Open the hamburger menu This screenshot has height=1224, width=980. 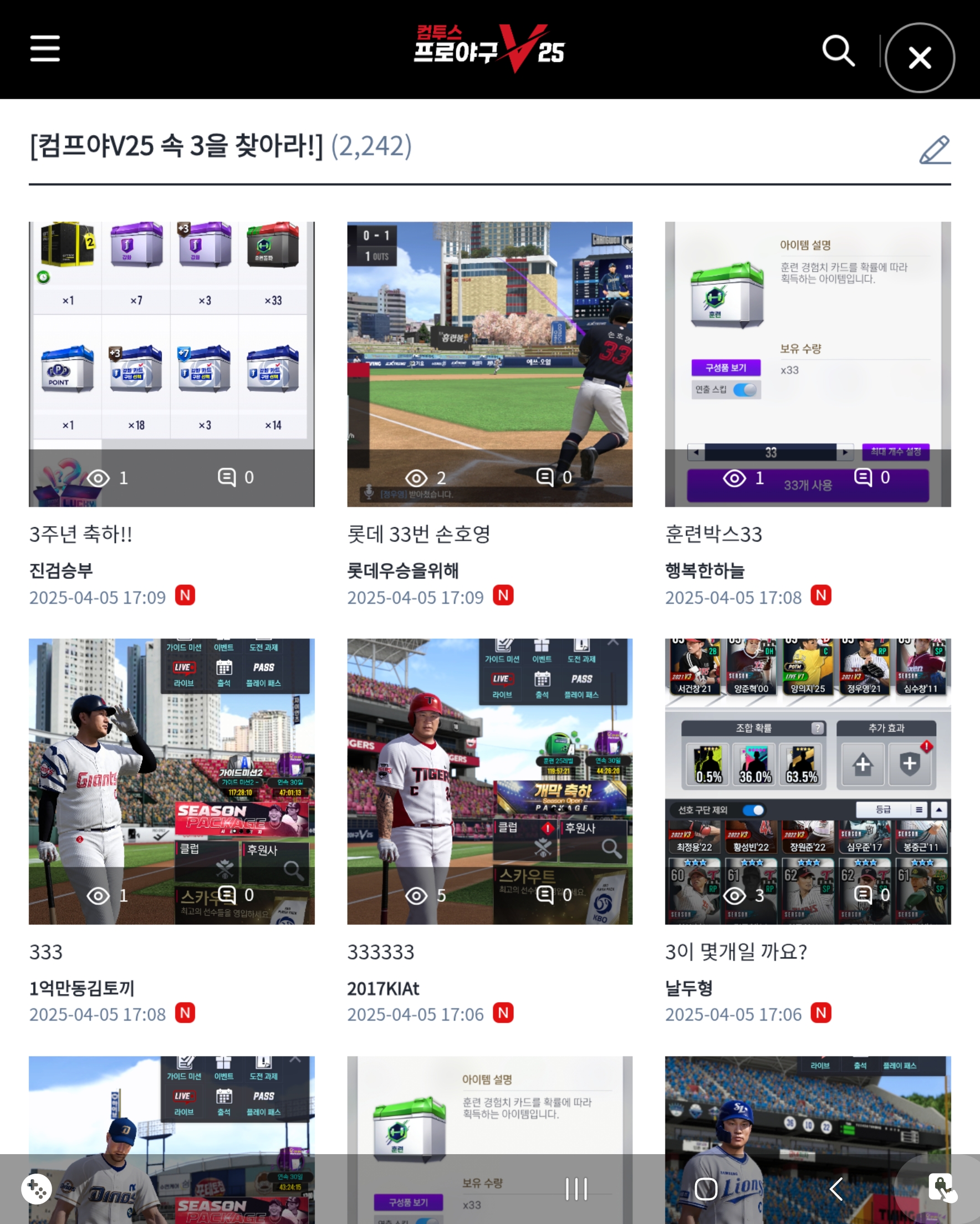click(x=45, y=48)
